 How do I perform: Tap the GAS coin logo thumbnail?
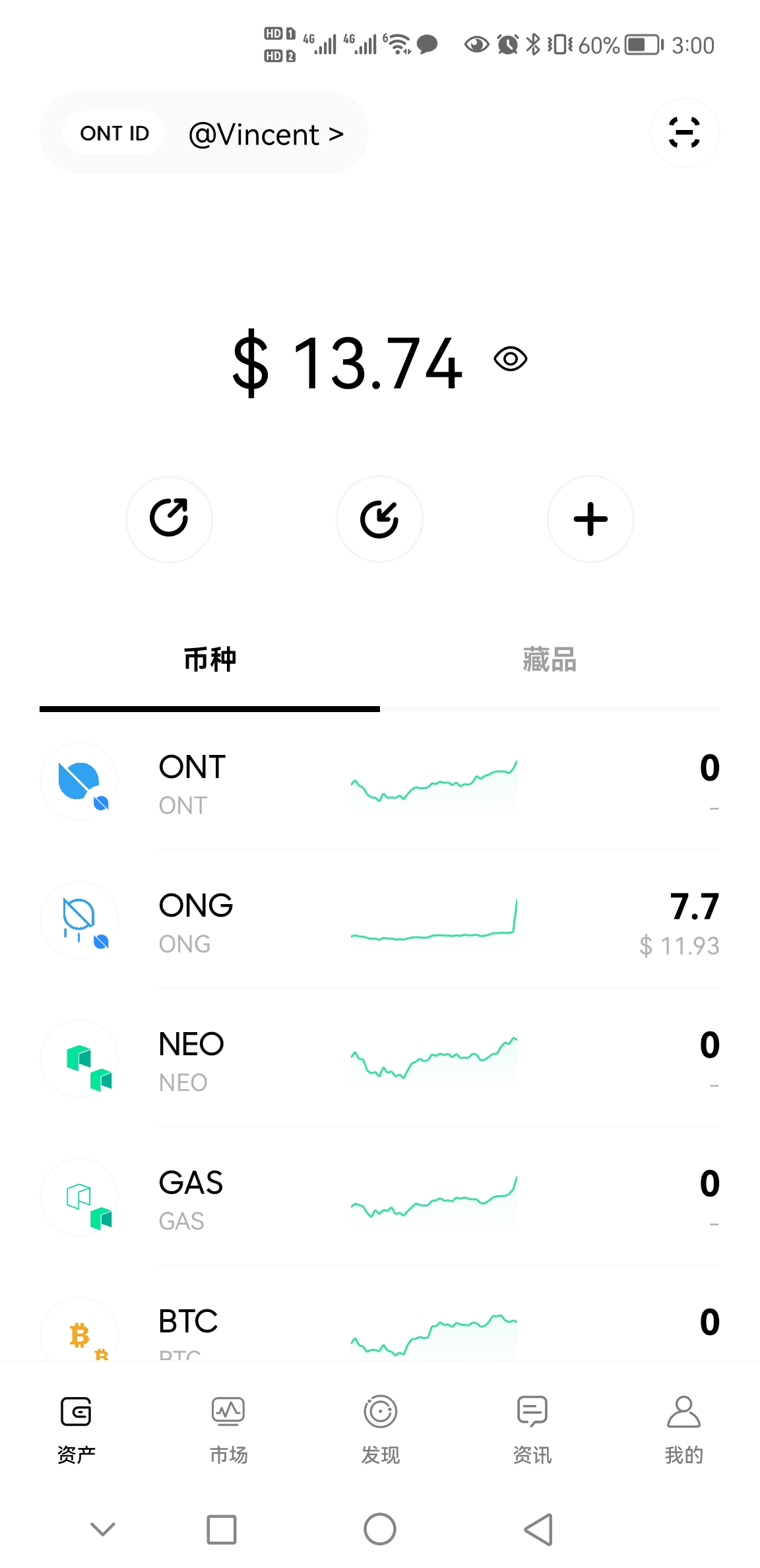click(79, 1198)
